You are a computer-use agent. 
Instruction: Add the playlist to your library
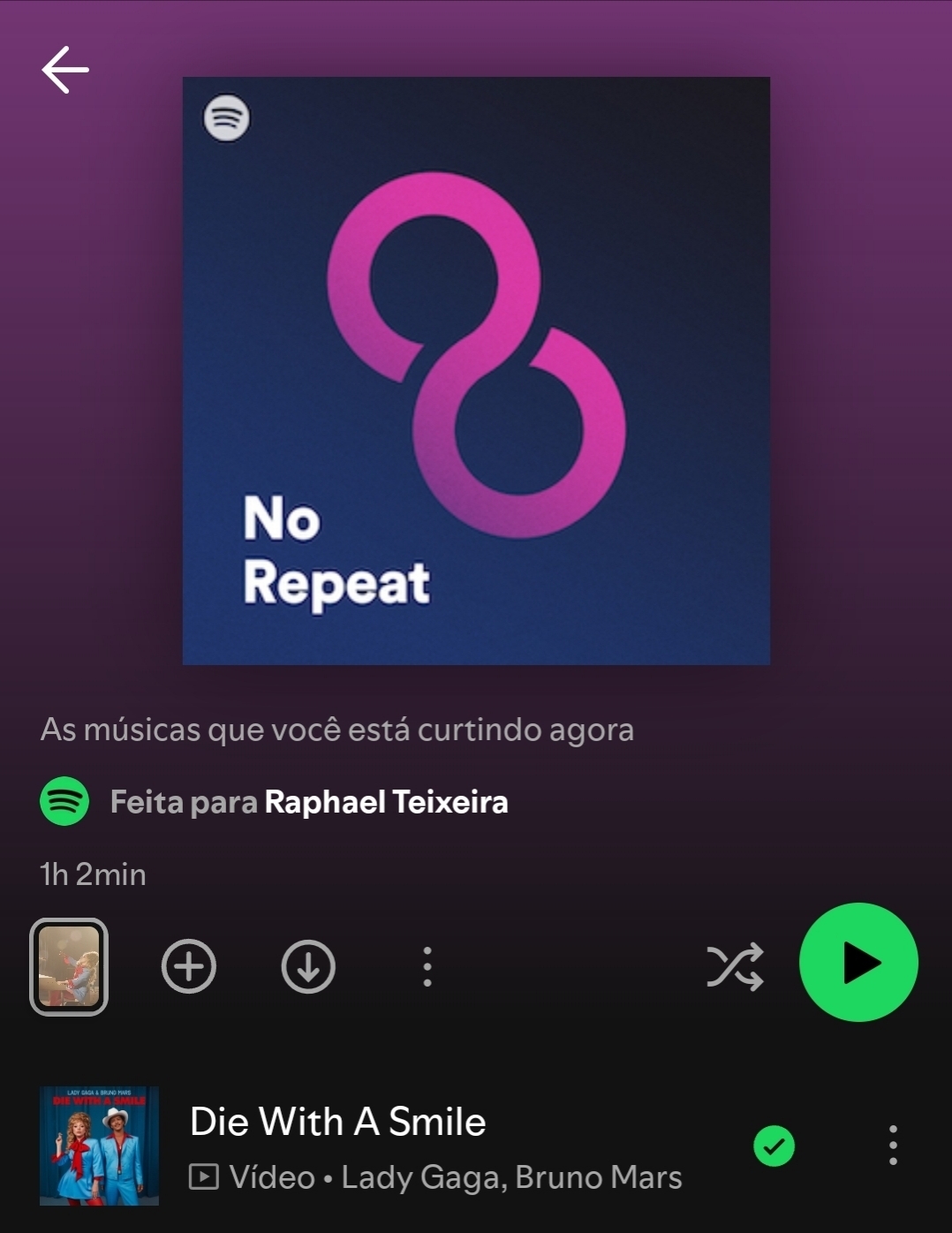point(189,966)
